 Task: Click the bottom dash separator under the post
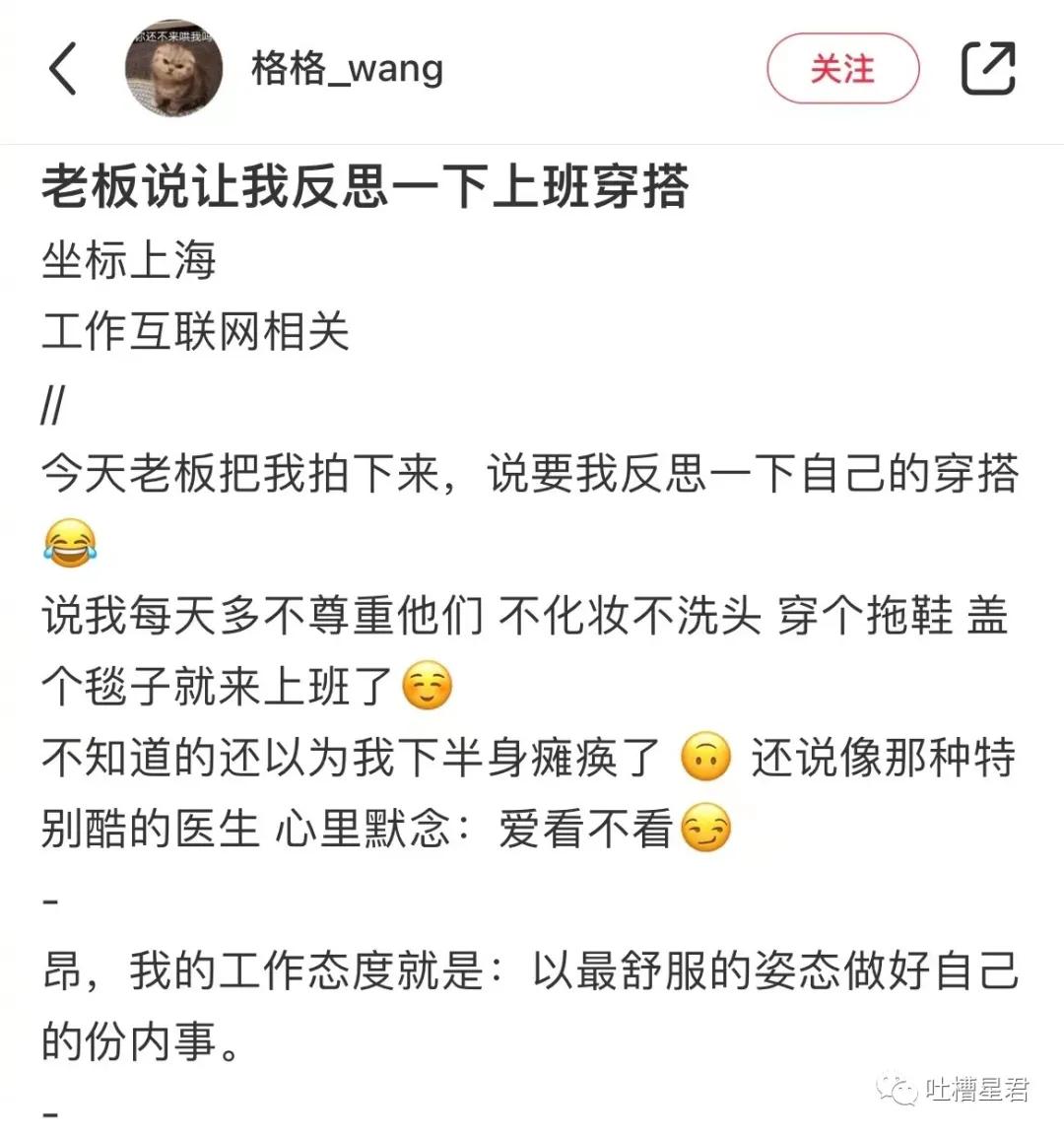pos(51,1115)
